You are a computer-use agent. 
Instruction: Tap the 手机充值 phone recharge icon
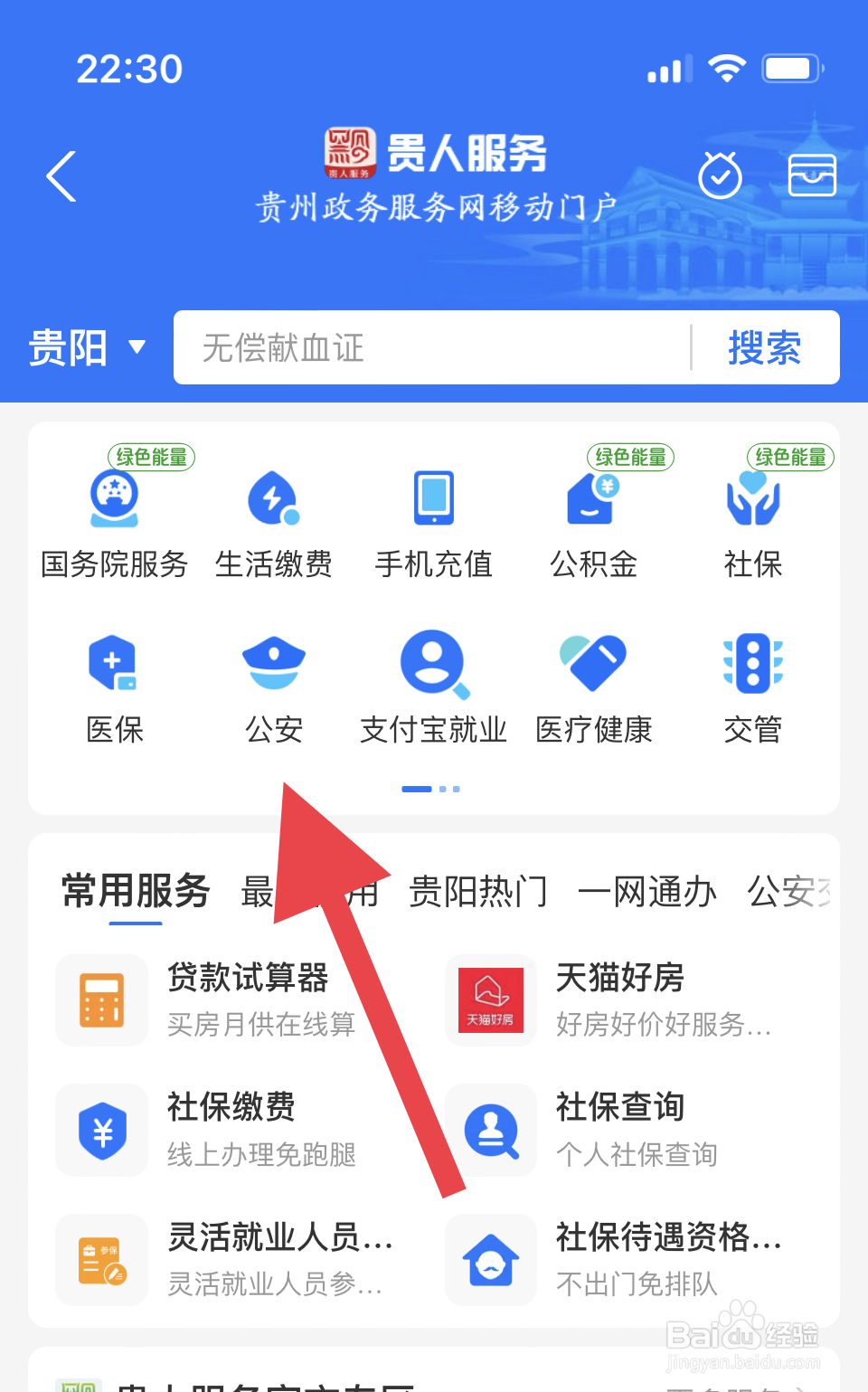pyautogui.click(x=433, y=499)
